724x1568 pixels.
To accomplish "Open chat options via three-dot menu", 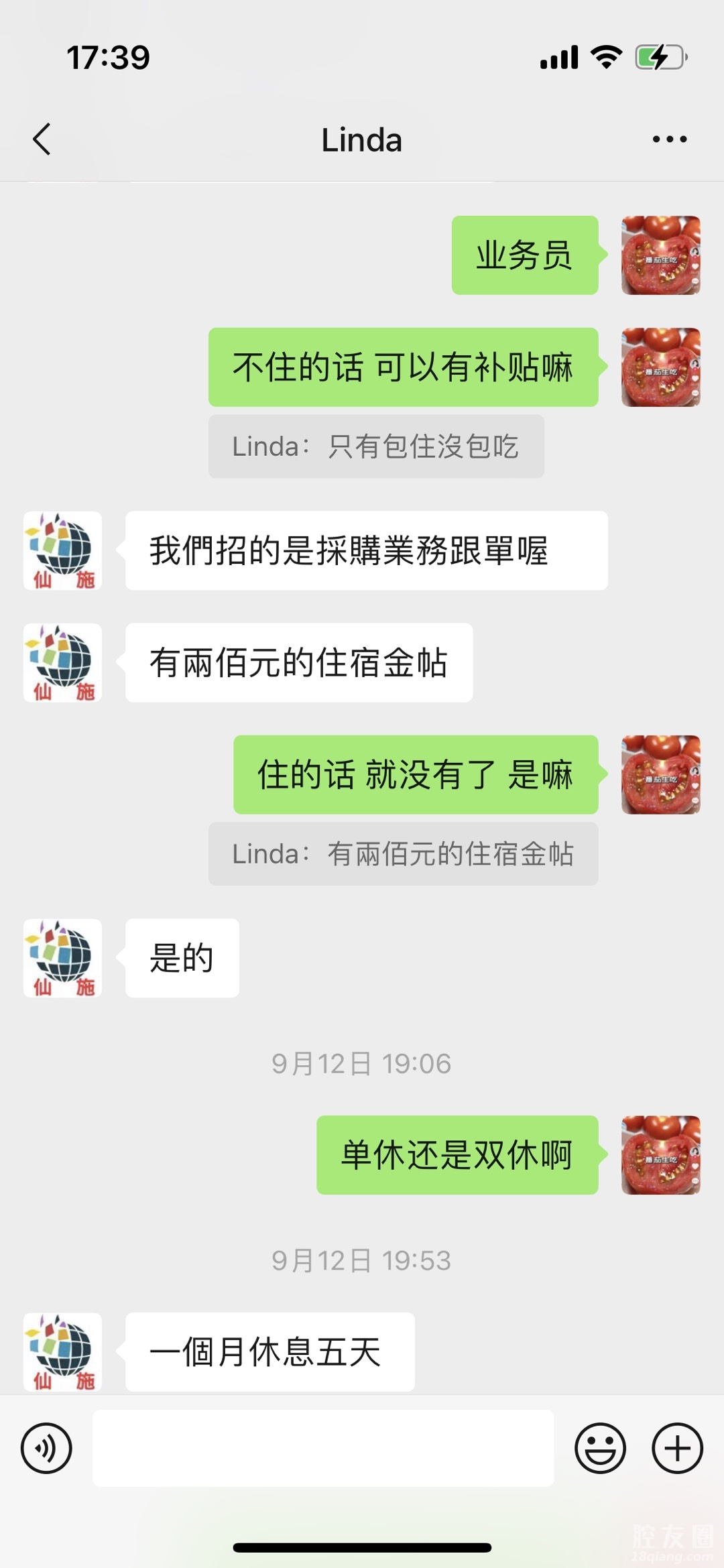I will pos(669,139).
